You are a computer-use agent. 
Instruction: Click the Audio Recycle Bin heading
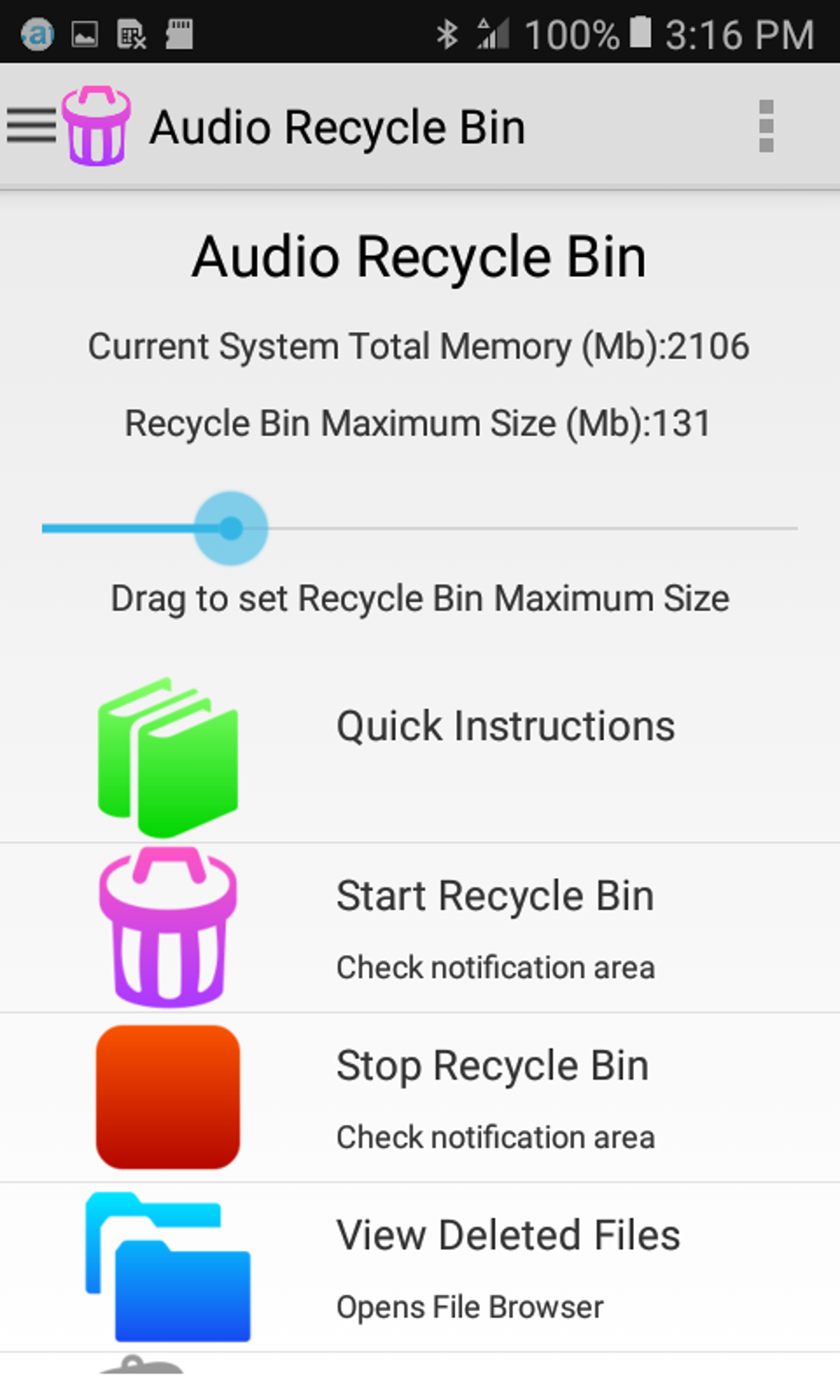(419, 256)
